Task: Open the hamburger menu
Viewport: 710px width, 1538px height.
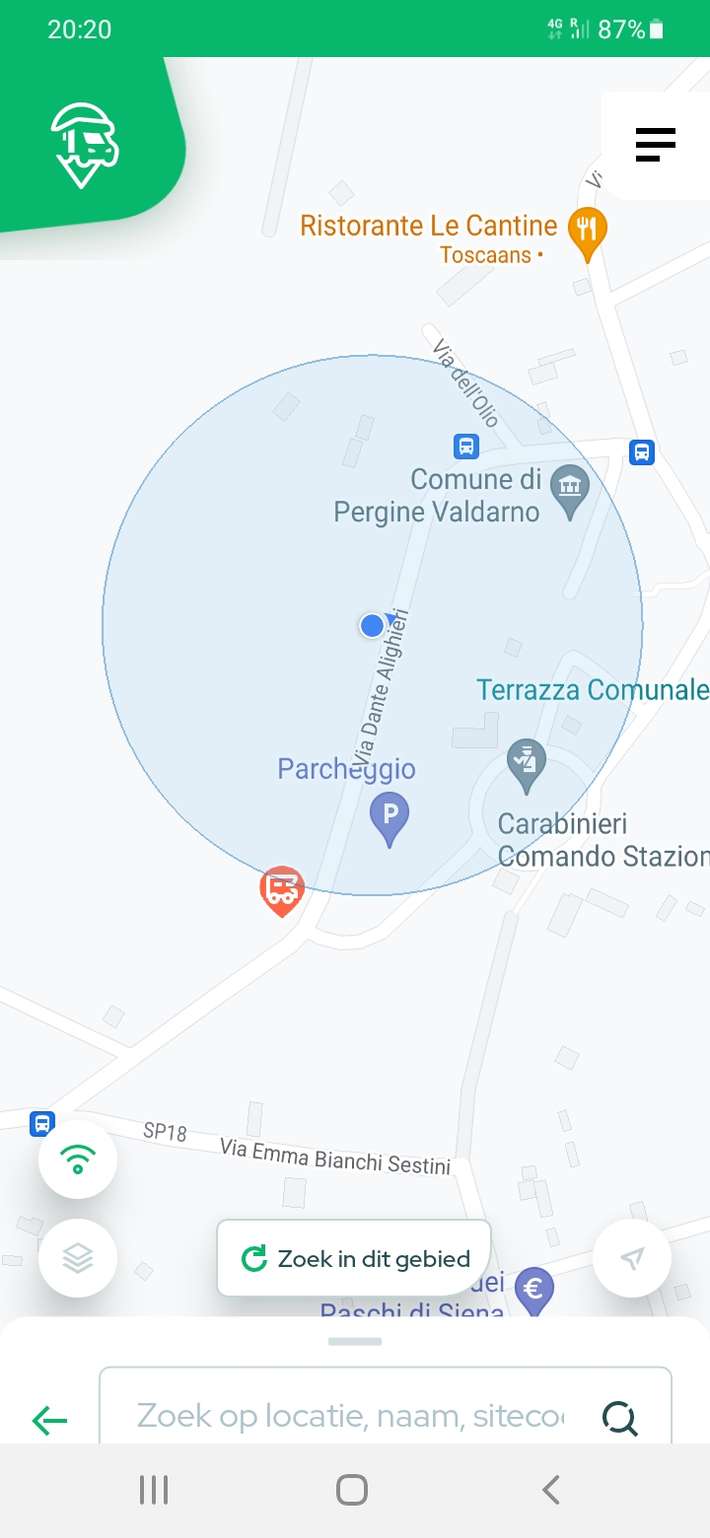Action: 655,145
